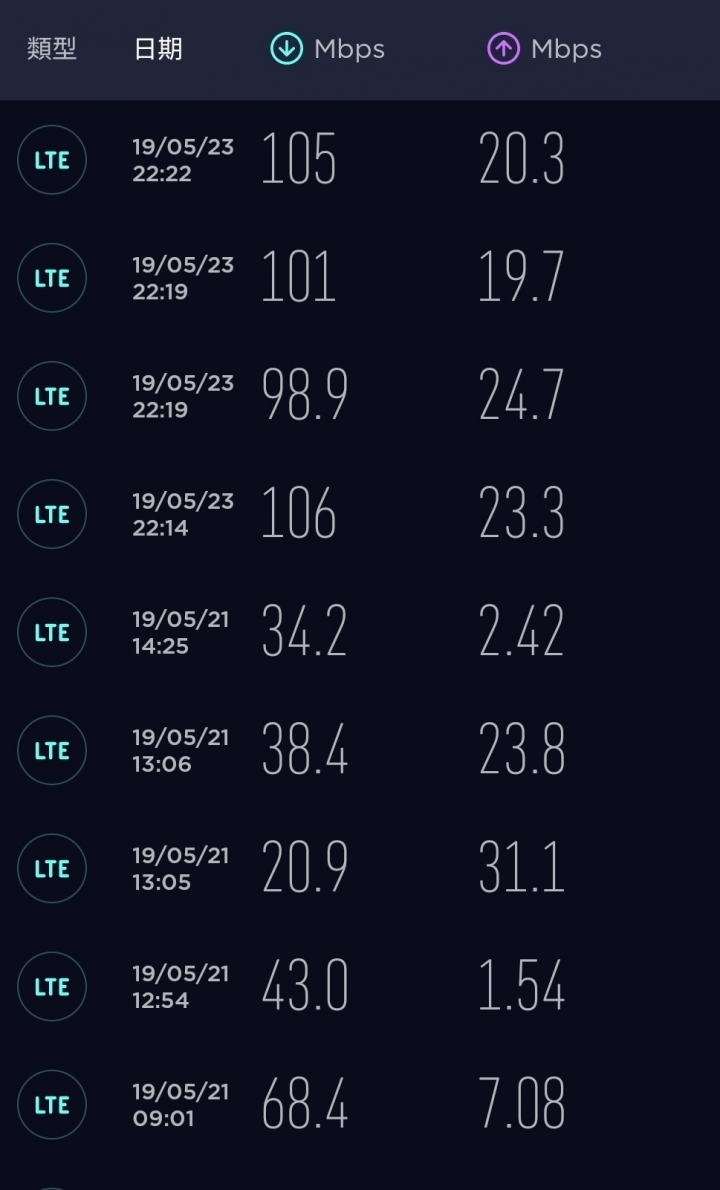Open the 19/05/21 09:01 test result
720x1190 pixels.
point(360,1104)
